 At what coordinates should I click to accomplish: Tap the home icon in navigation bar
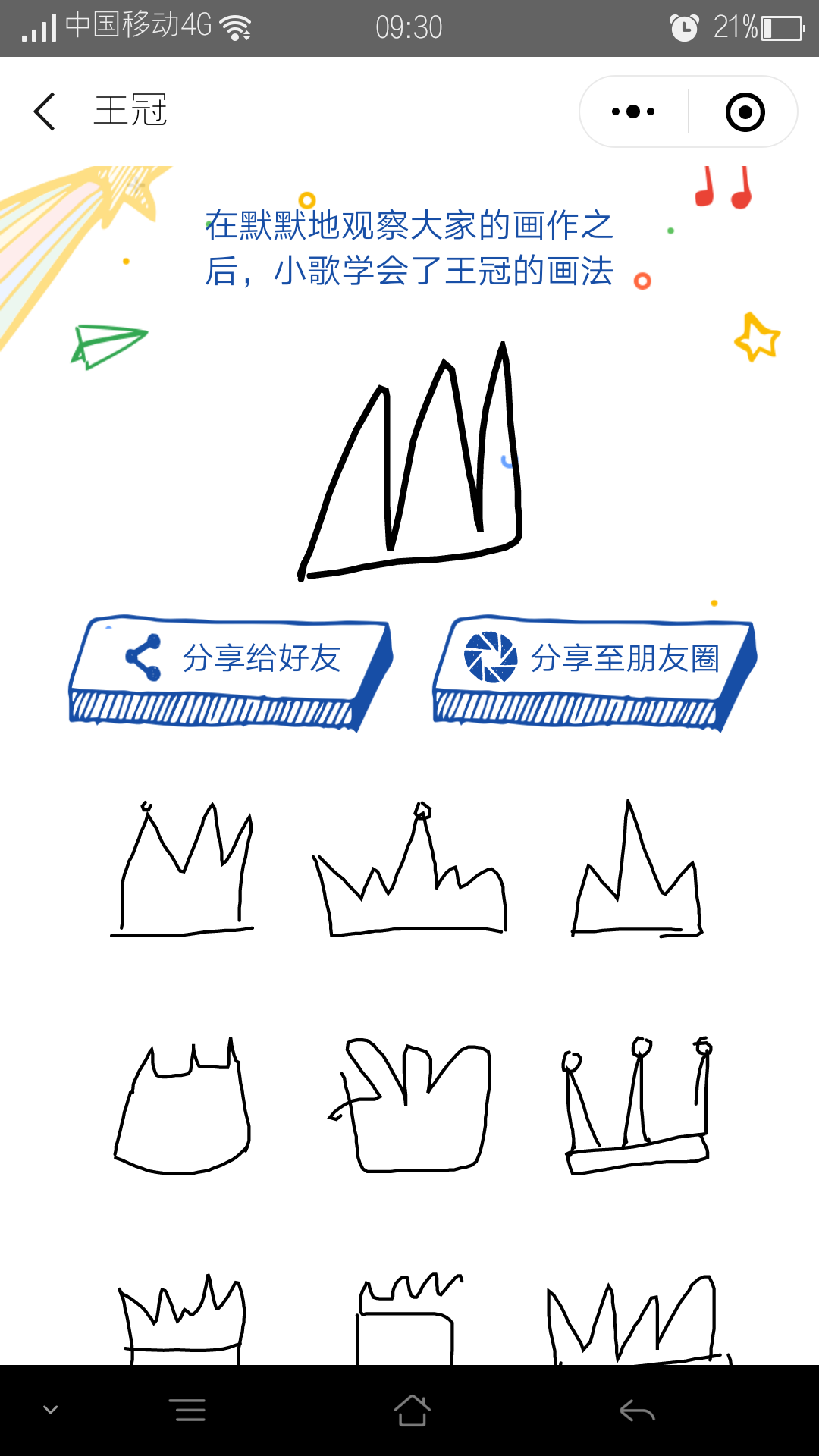(x=409, y=1408)
